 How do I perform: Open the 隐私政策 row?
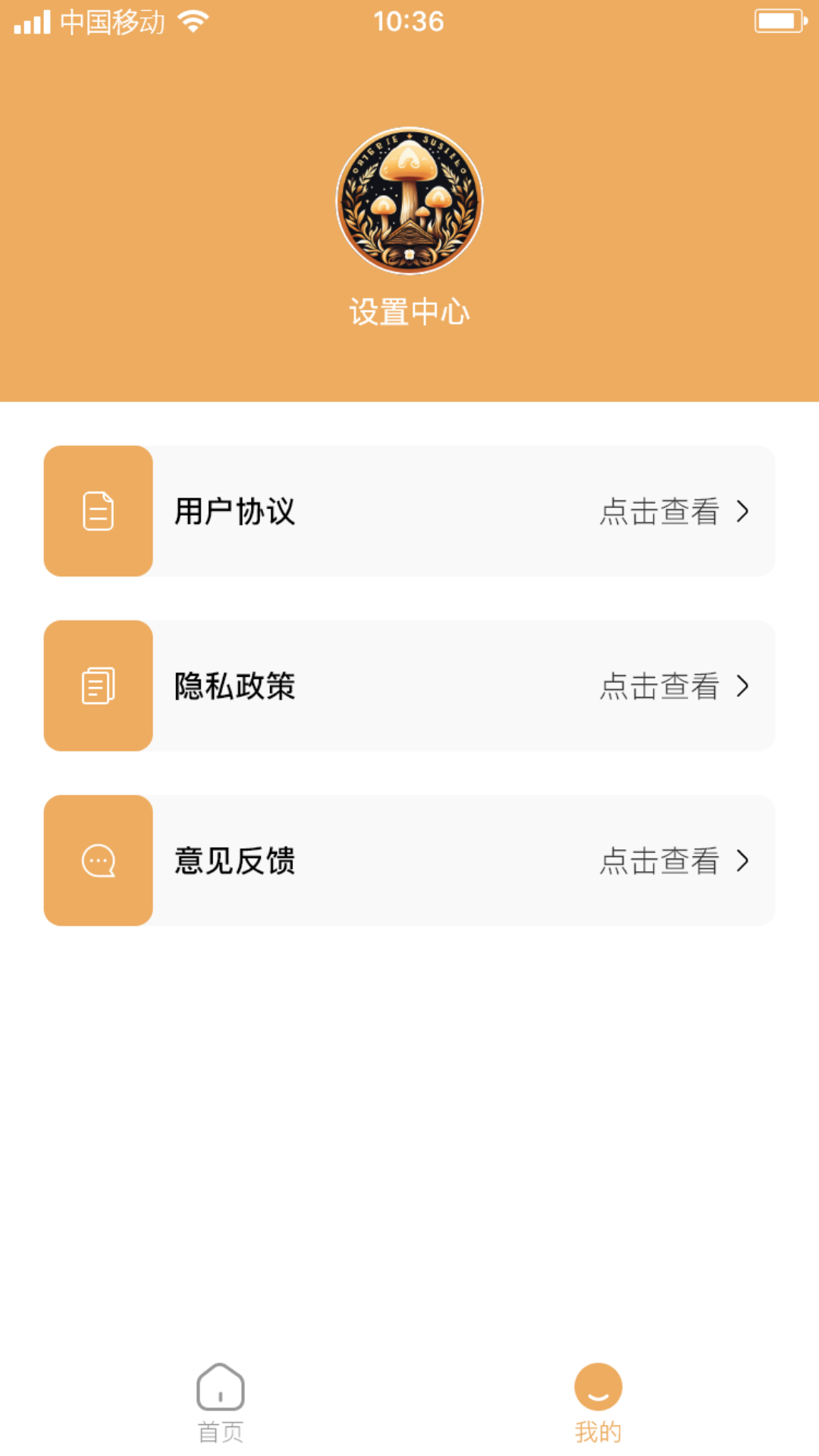pyautogui.click(x=409, y=686)
